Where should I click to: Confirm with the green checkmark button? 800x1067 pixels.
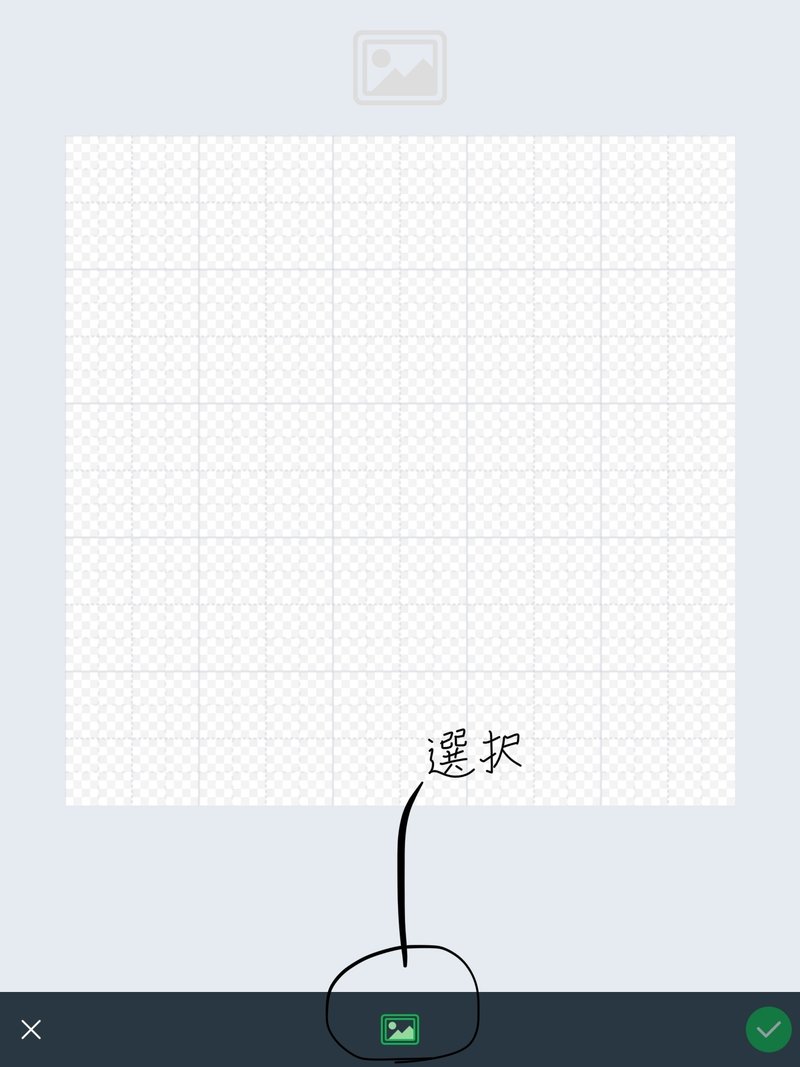click(768, 1029)
